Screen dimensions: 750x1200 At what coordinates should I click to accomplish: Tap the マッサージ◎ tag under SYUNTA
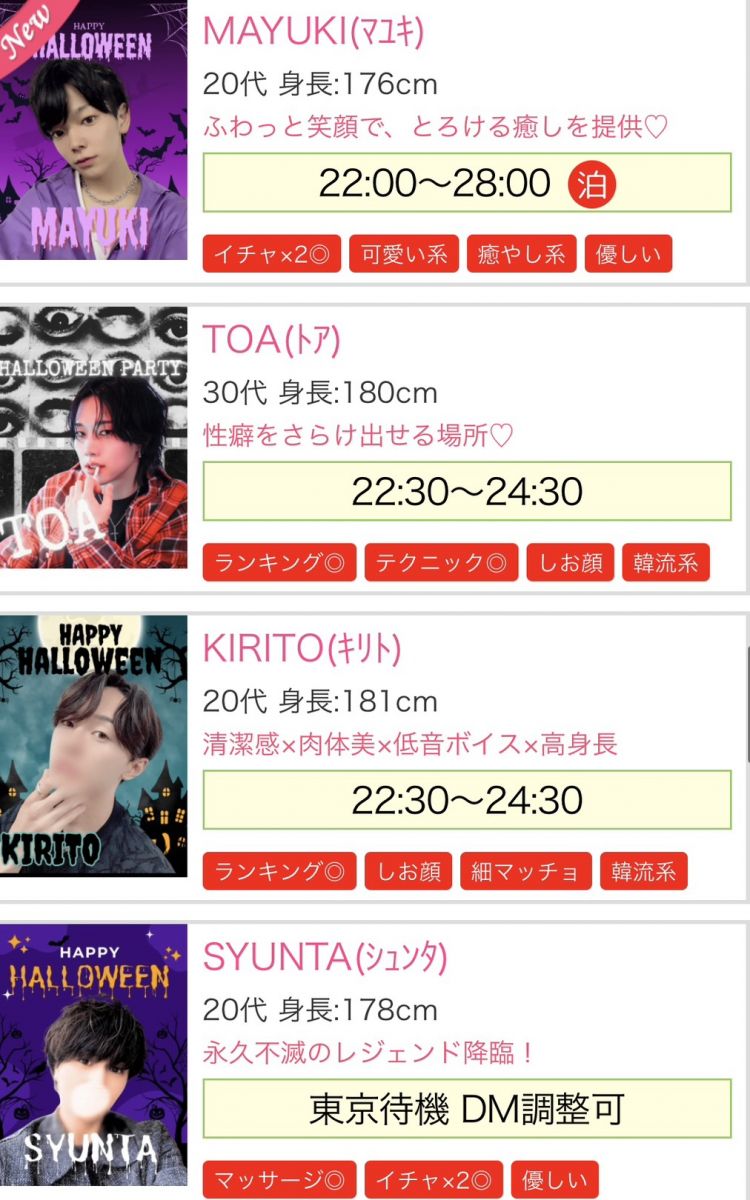coord(279,1179)
